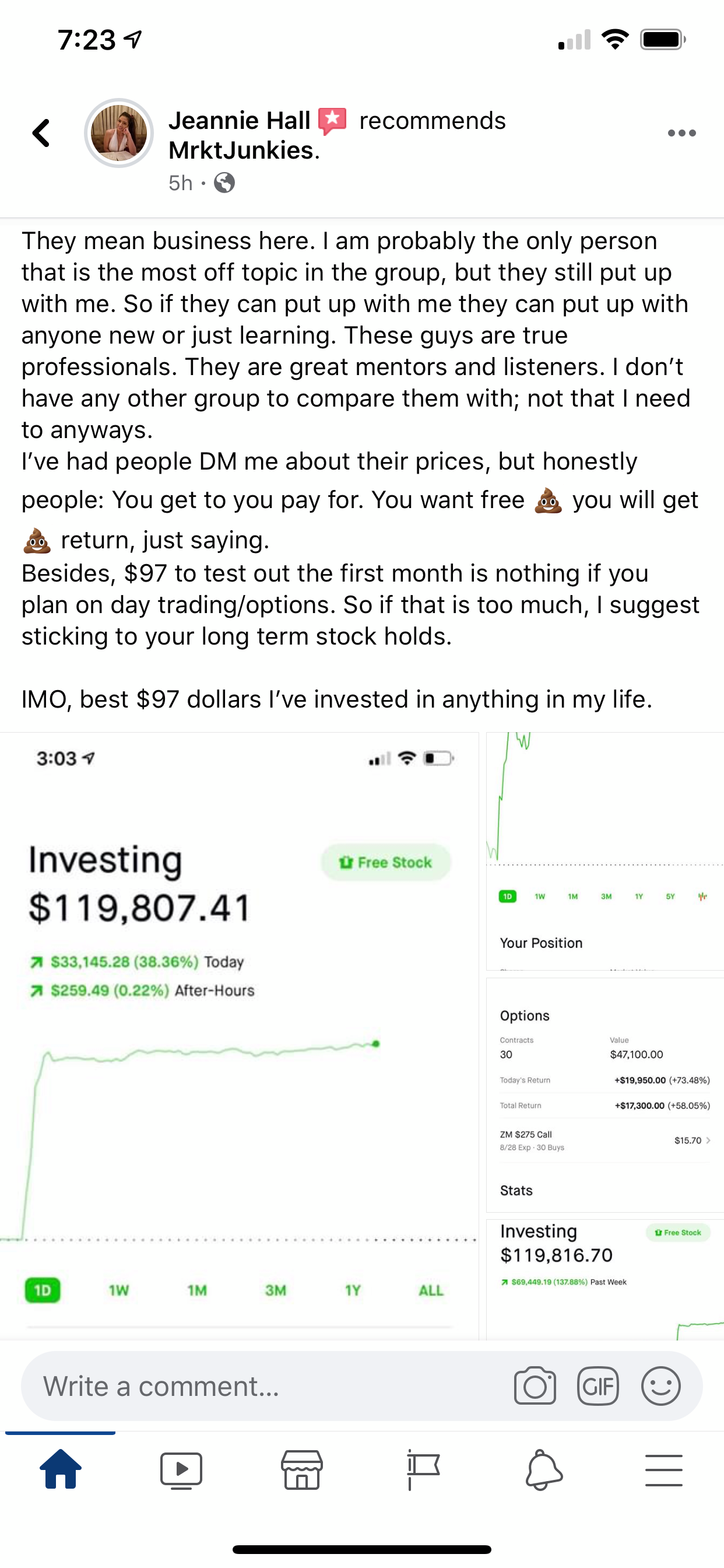This screenshot has height=1568, width=724.
Task: Add a GIF to the comment
Action: pyautogui.click(x=598, y=1386)
